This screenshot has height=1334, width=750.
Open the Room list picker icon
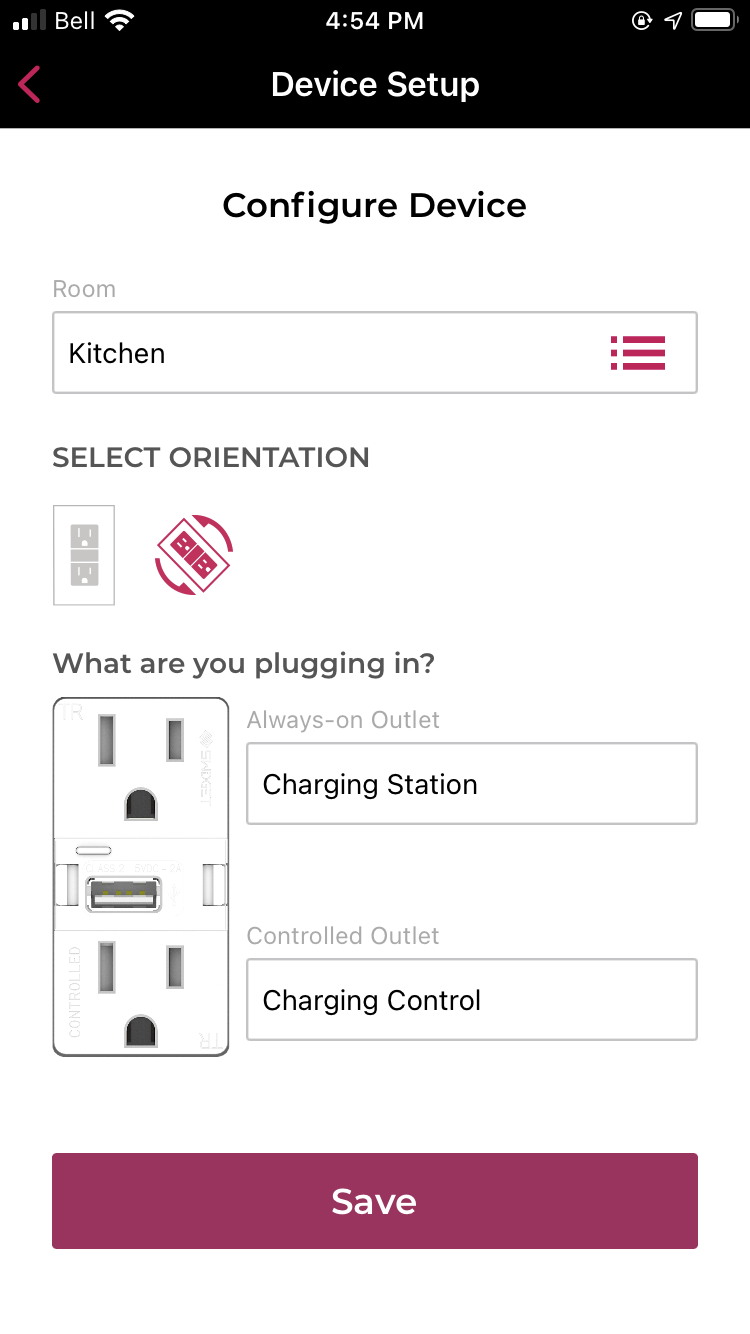click(x=637, y=353)
